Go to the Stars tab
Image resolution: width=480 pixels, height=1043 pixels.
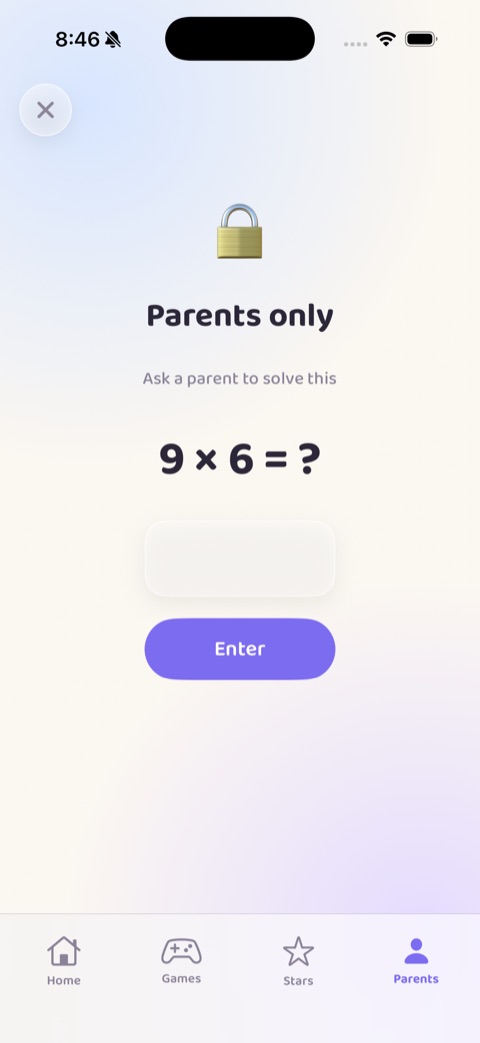(x=299, y=961)
